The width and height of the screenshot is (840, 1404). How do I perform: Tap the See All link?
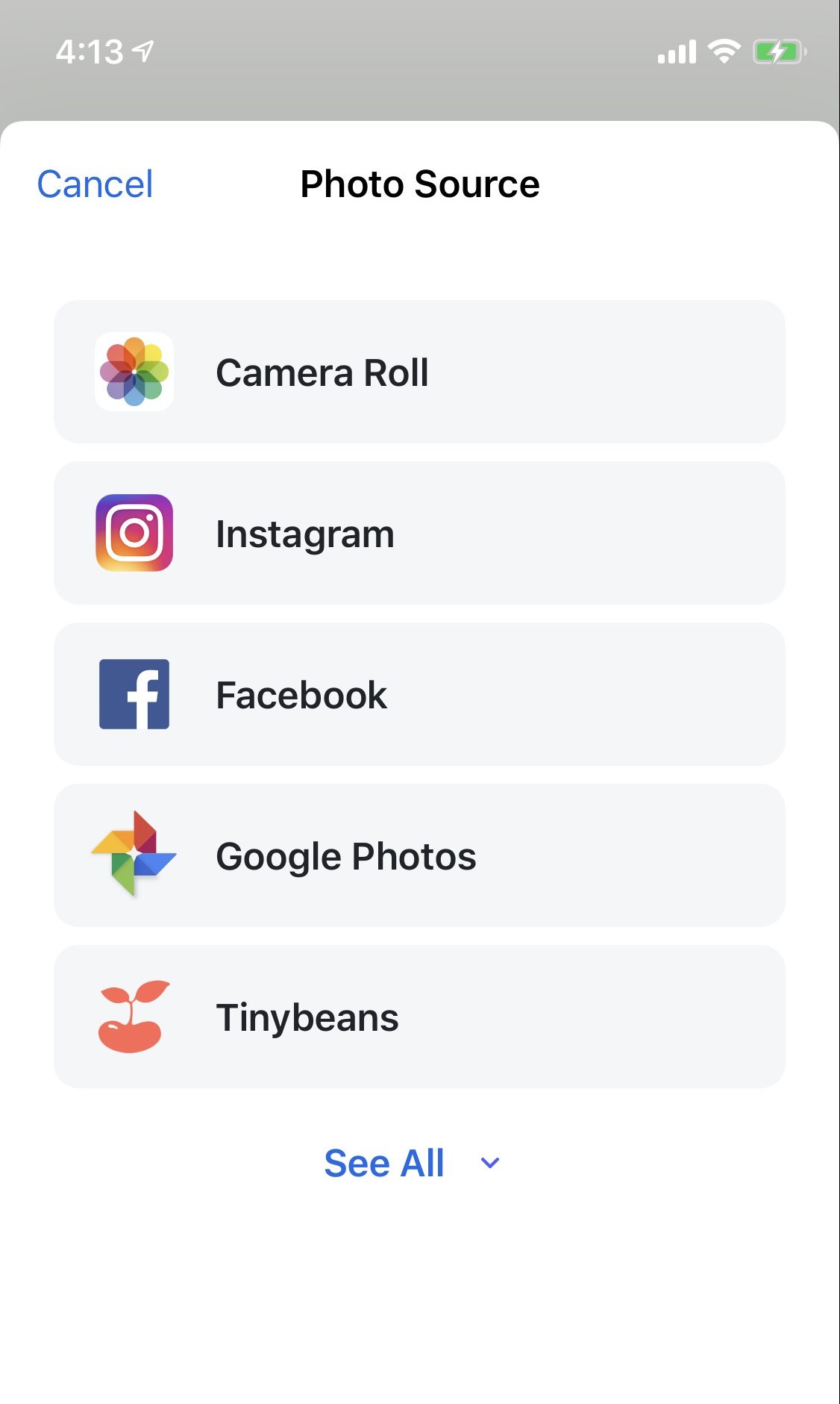383,1162
